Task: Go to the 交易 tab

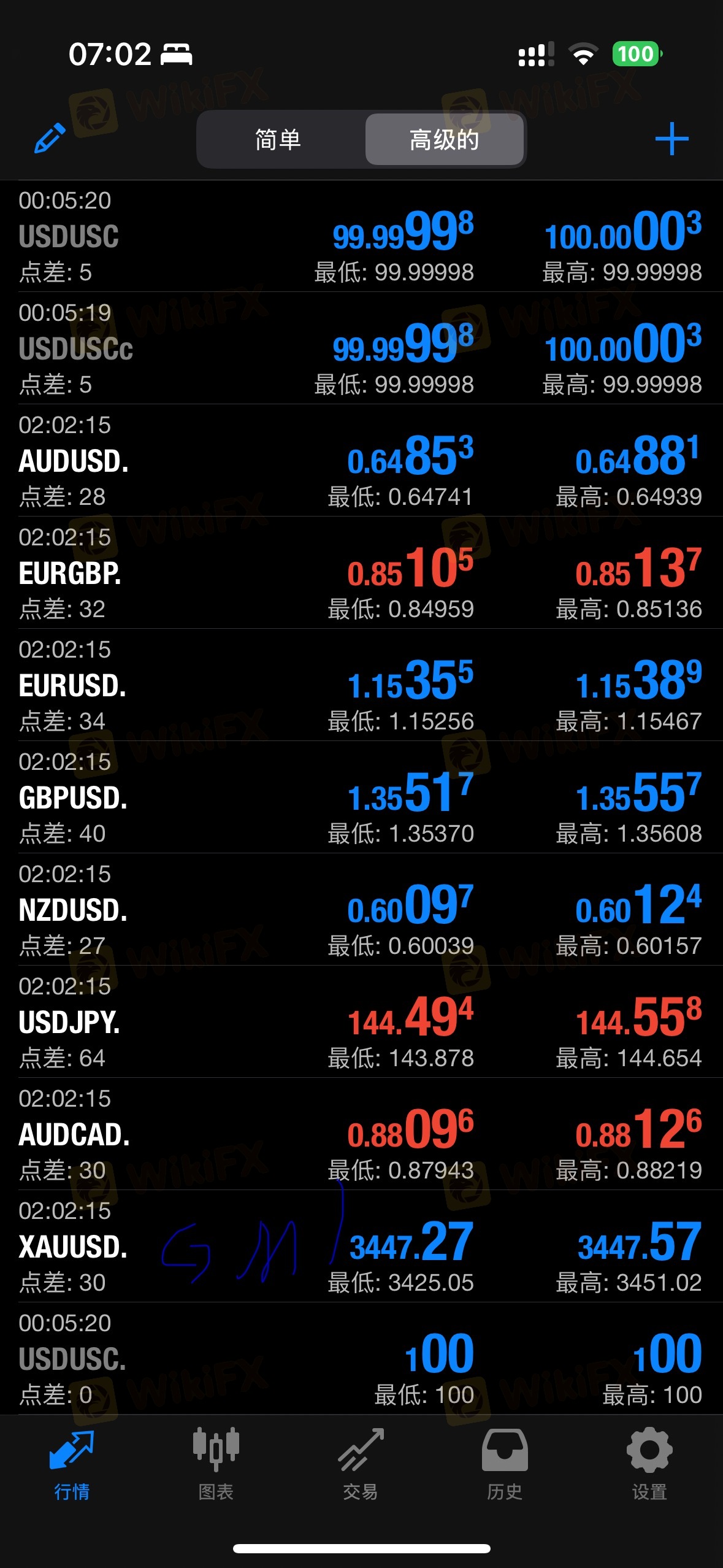Action: (x=361, y=1464)
